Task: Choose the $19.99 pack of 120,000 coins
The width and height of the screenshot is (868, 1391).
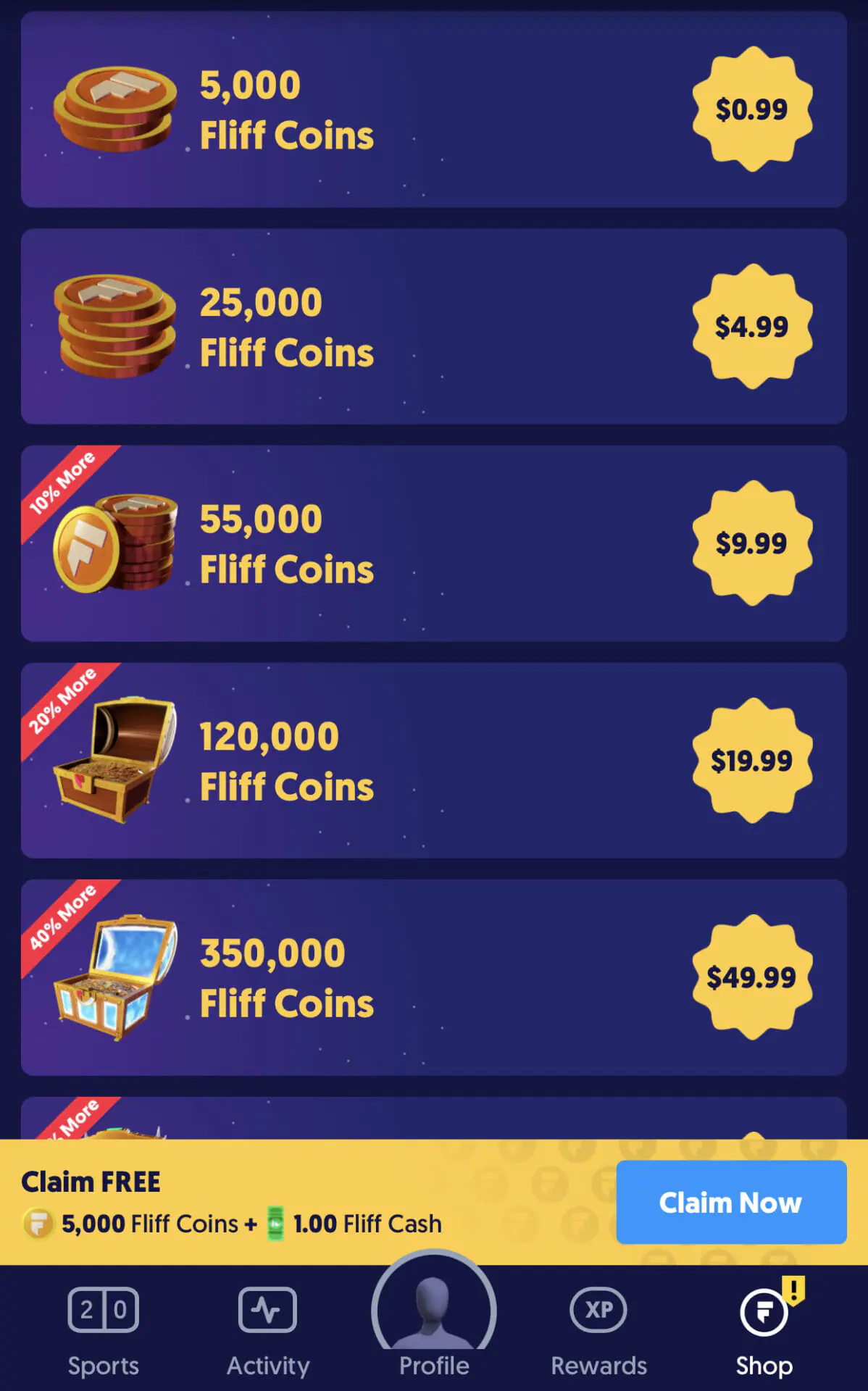Action: coord(751,761)
